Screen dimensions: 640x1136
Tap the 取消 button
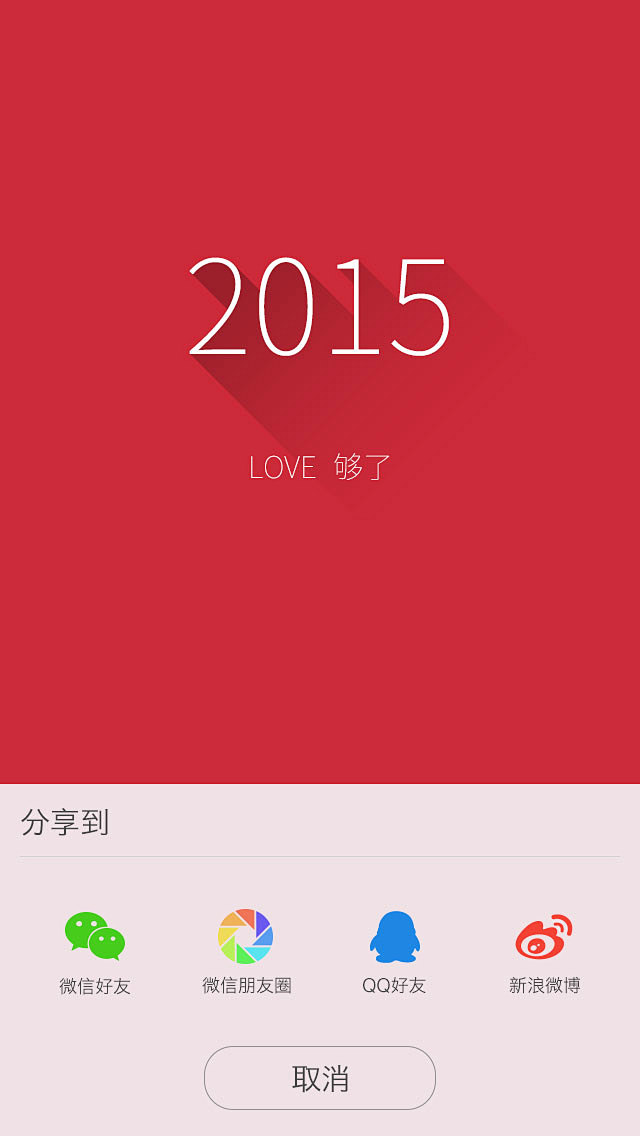[x=320, y=1078]
